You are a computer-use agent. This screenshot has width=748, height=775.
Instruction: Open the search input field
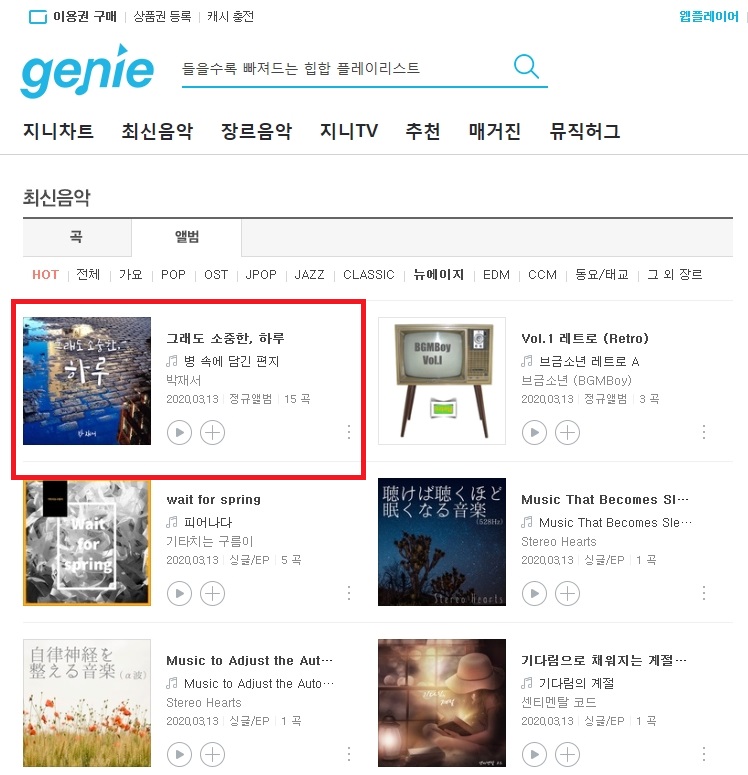(x=340, y=69)
